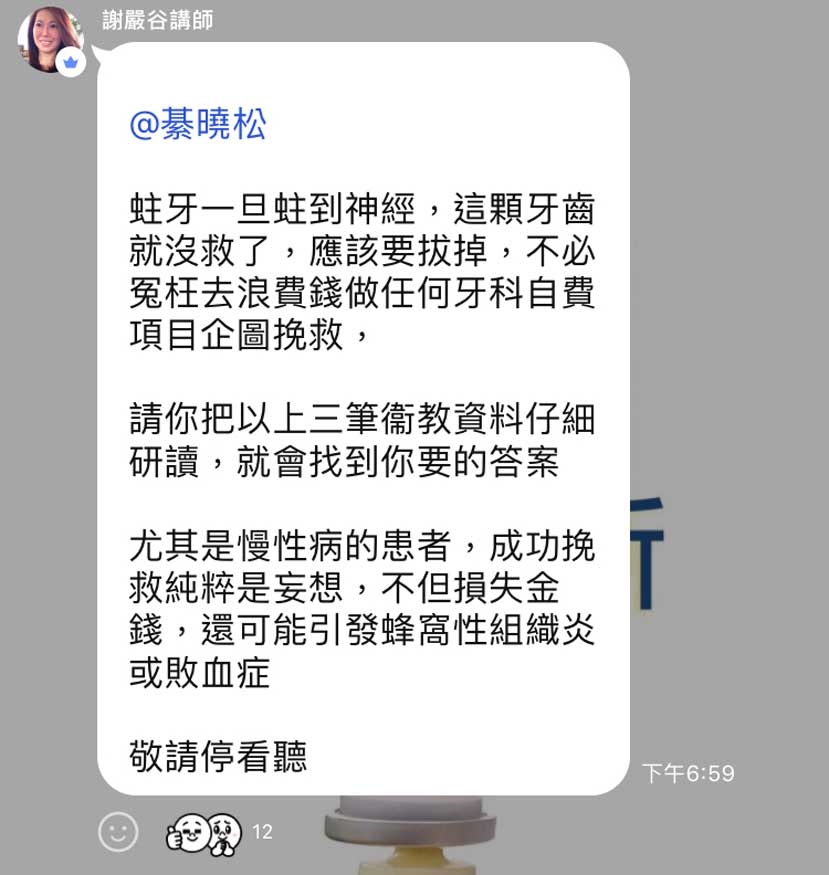View the 12 reactions on this message
The width and height of the screenshot is (829, 875).
click(x=219, y=832)
